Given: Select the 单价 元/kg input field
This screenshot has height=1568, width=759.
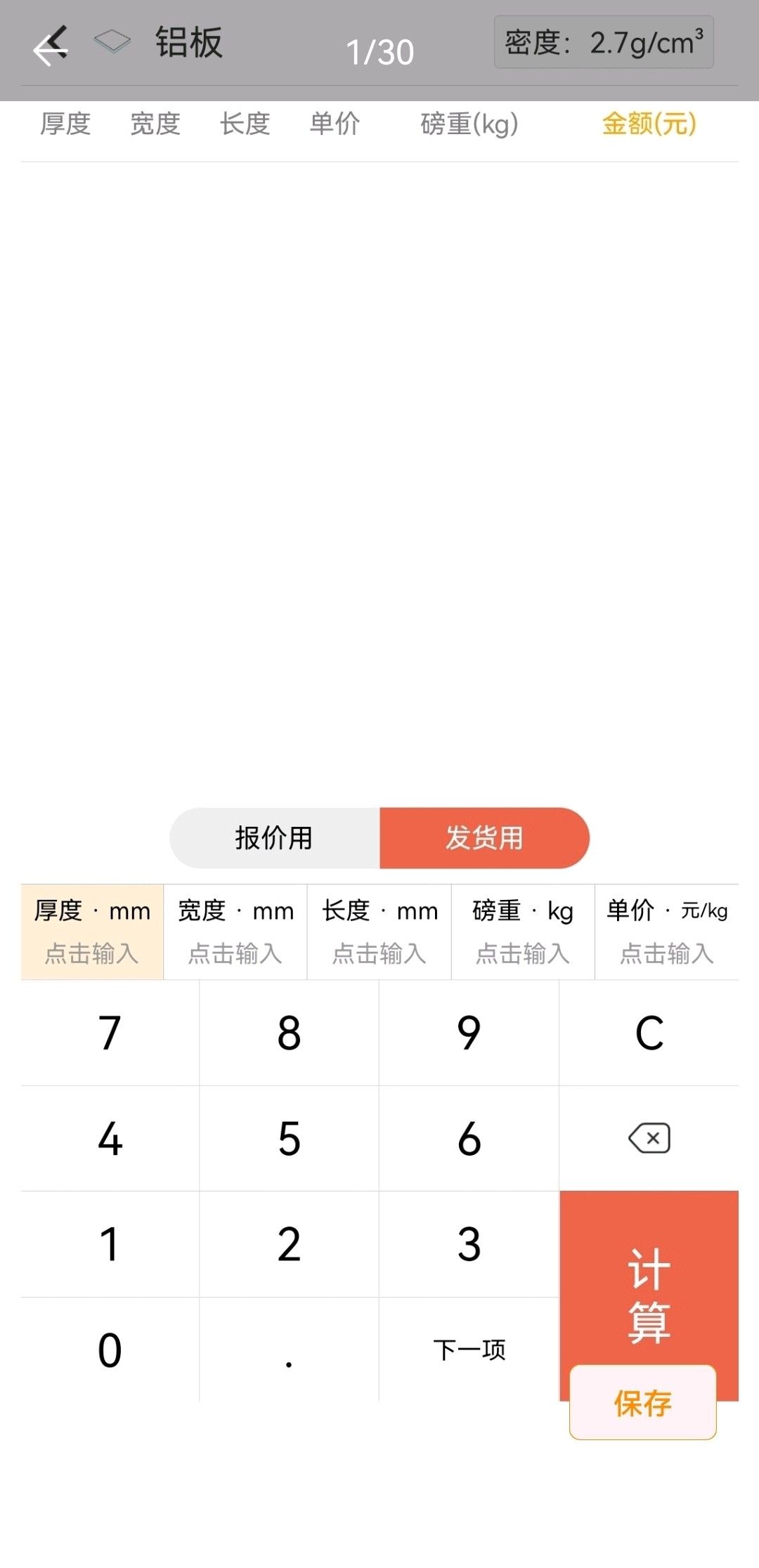Looking at the screenshot, I should pos(666,932).
